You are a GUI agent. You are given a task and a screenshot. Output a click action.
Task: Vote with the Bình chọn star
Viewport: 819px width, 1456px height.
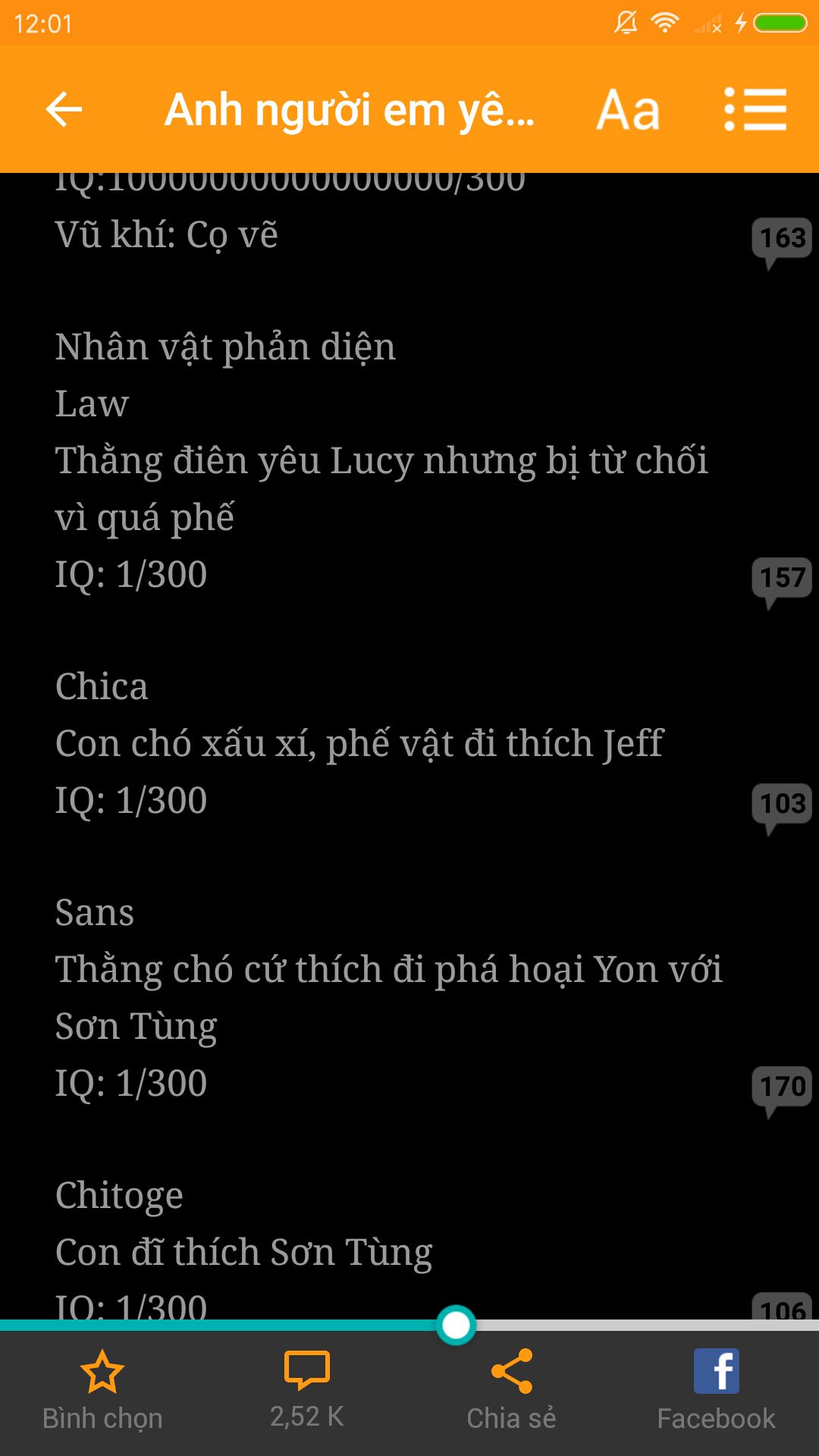point(102,1392)
